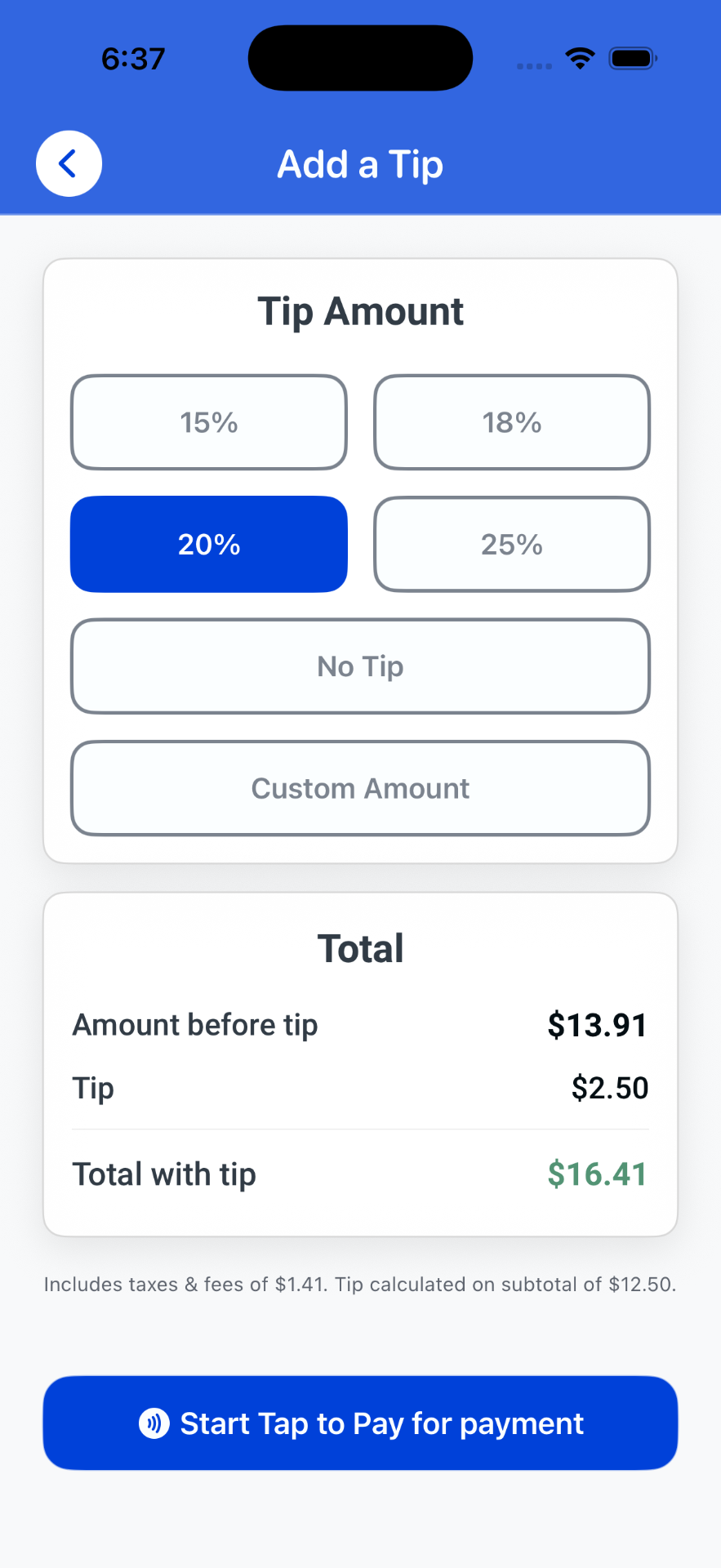Image resolution: width=721 pixels, height=1568 pixels.
Task: Tap the Dynamic Island area
Action: (x=360, y=57)
